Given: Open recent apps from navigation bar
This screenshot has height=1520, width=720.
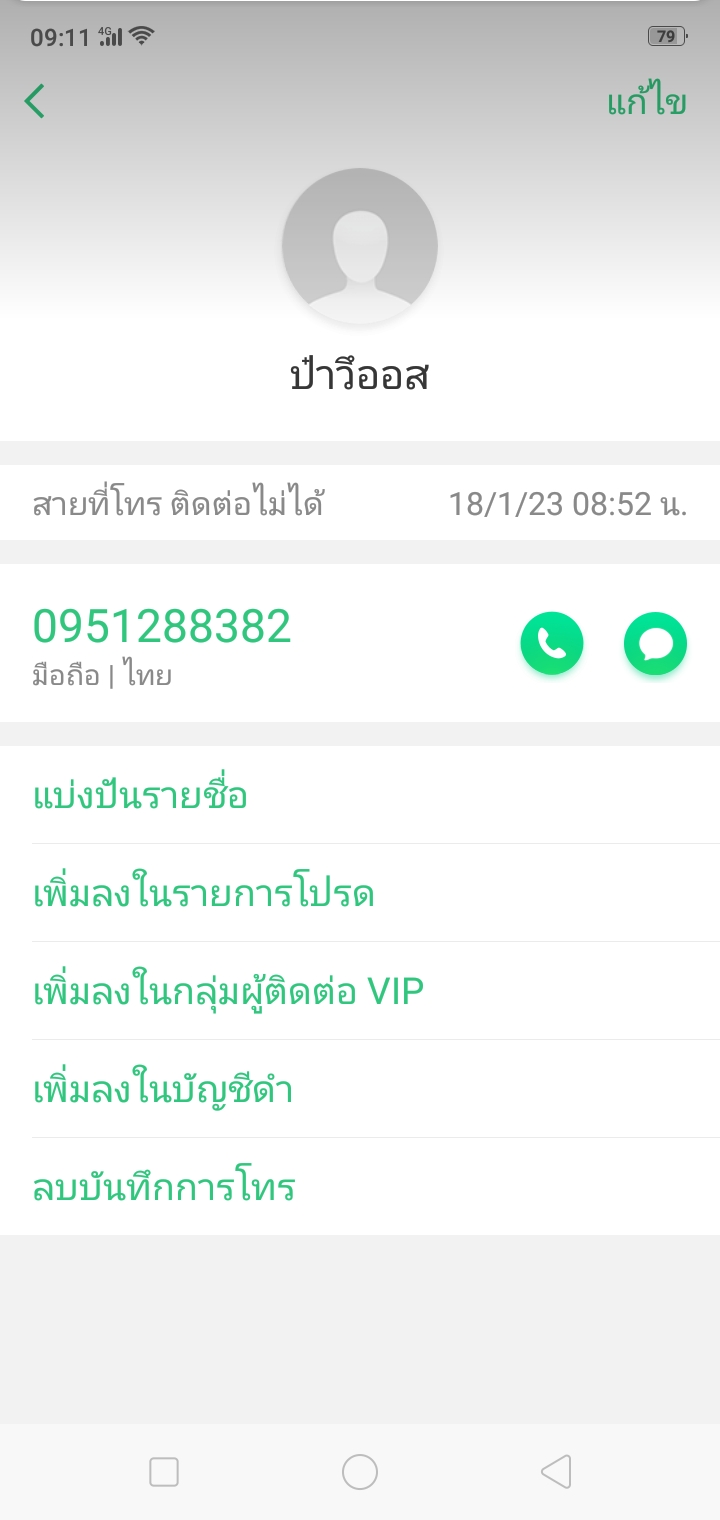Looking at the screenshot, I should (164, 1472).
